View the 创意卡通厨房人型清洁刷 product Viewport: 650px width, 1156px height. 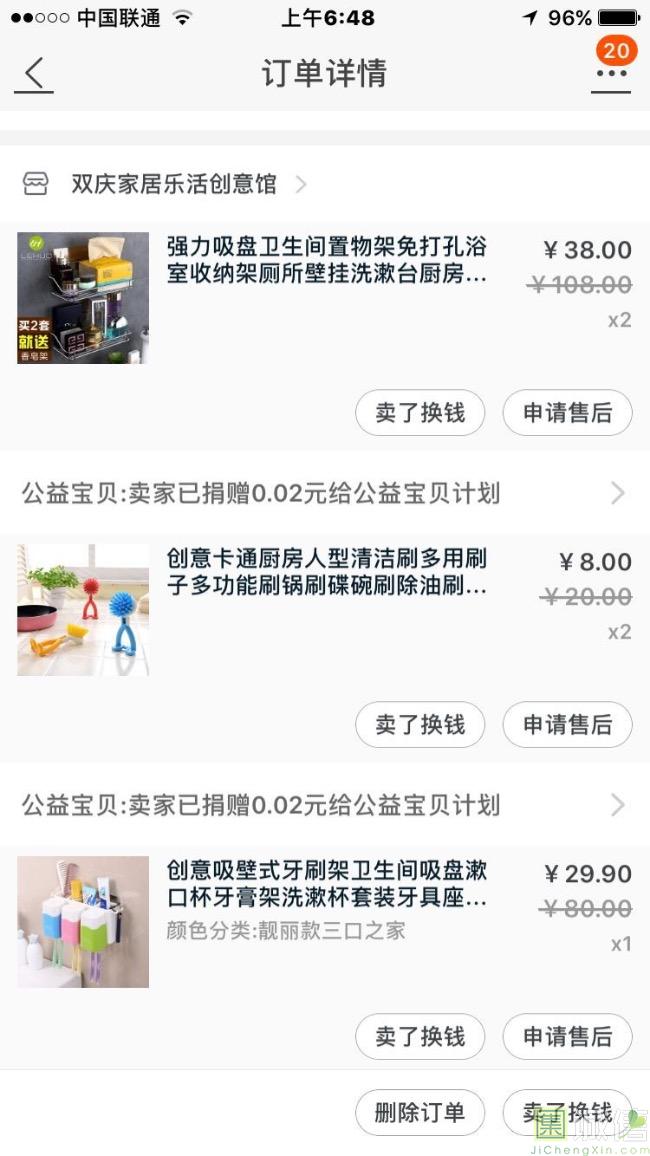coord(326,573)
